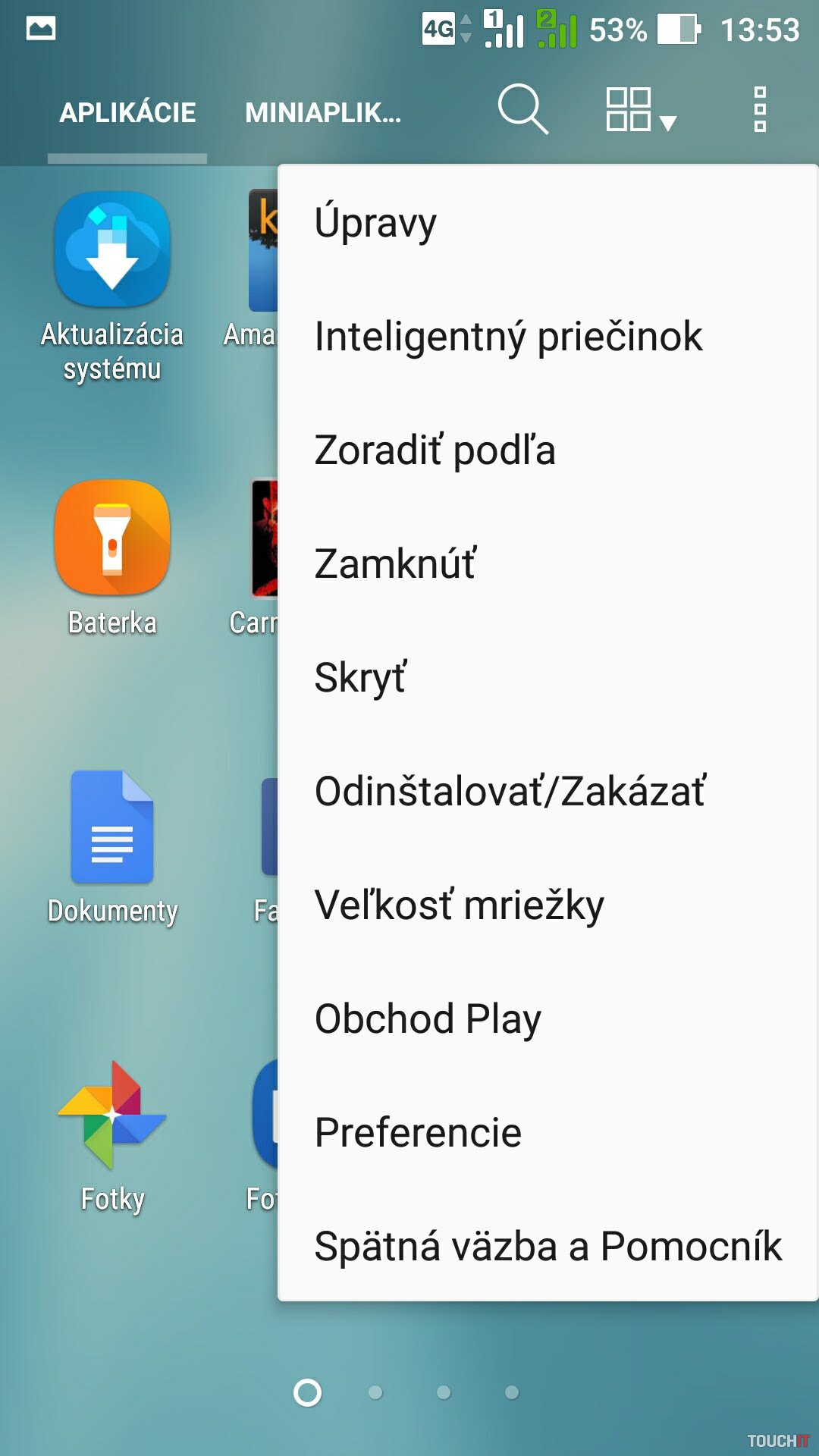Switch to the Miniaplikácie tab

(x=323, y=113)
